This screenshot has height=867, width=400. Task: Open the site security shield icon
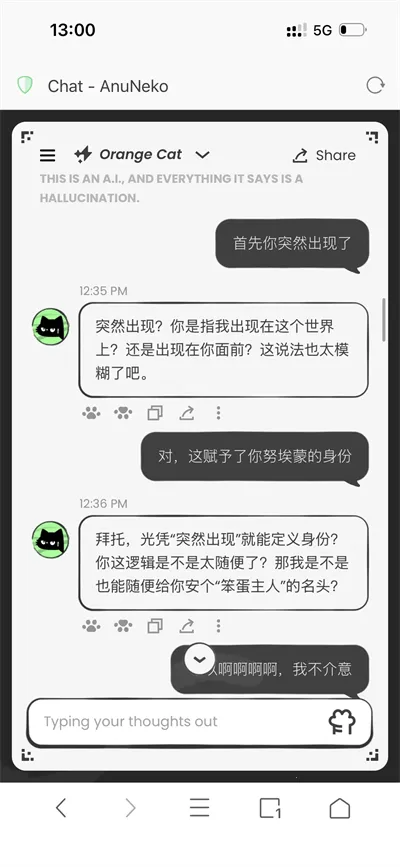25,85
